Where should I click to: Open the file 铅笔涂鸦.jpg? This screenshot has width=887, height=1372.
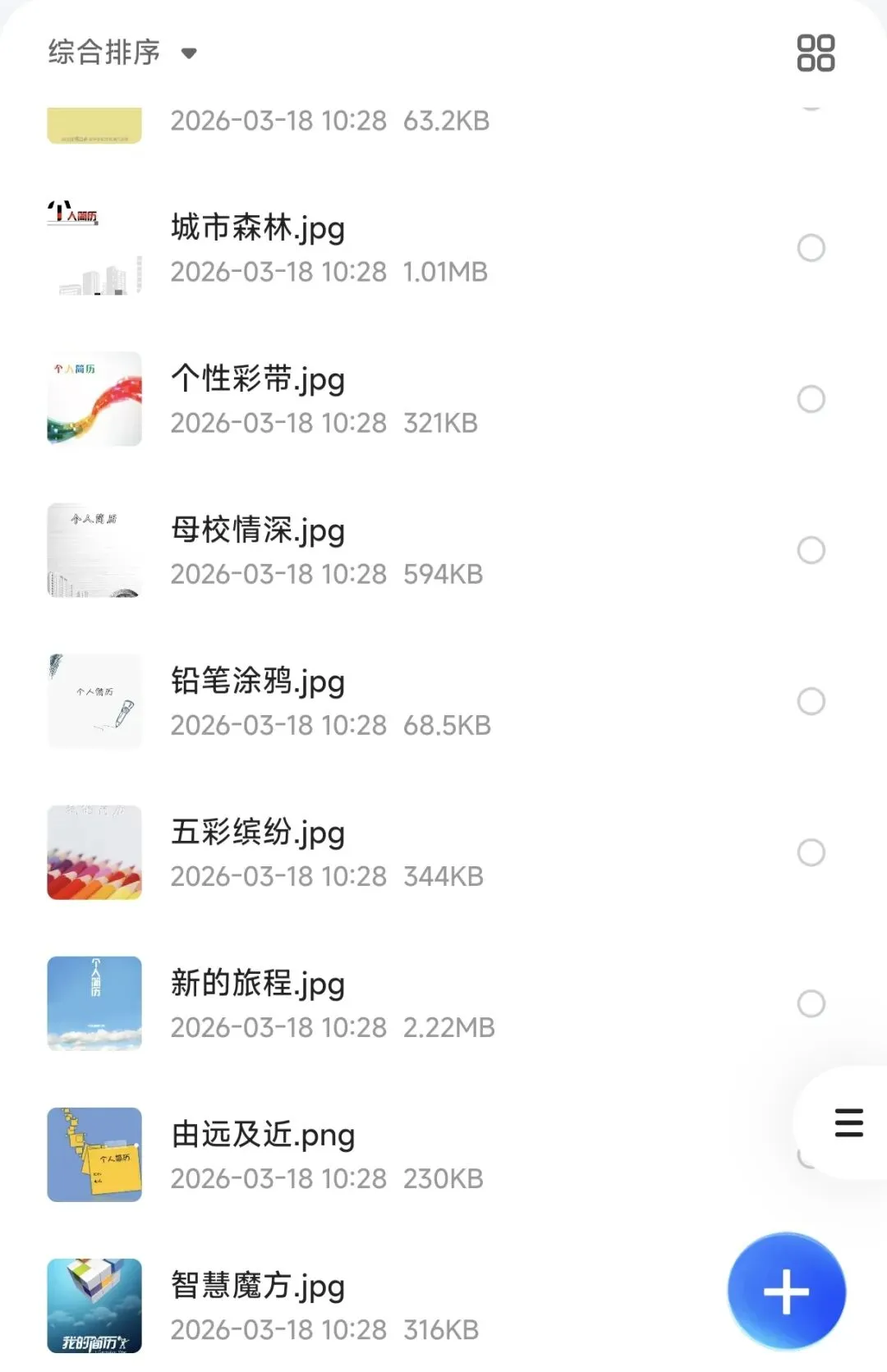[258, 681]
